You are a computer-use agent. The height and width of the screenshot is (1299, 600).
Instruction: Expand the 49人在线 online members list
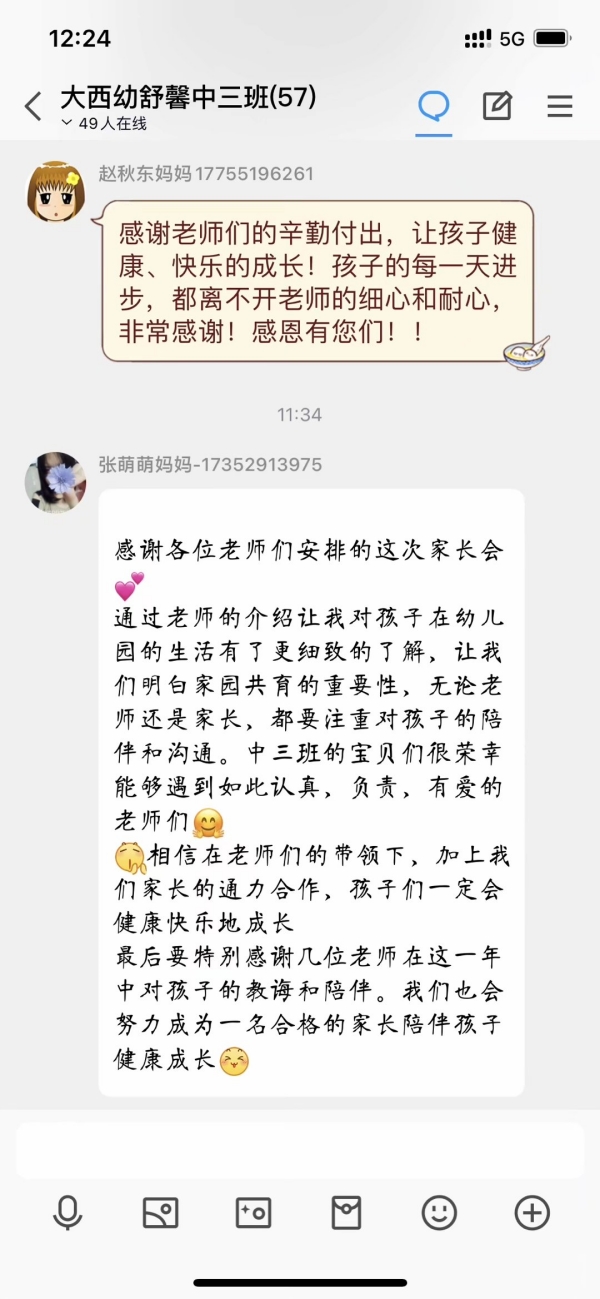[103, 123]
